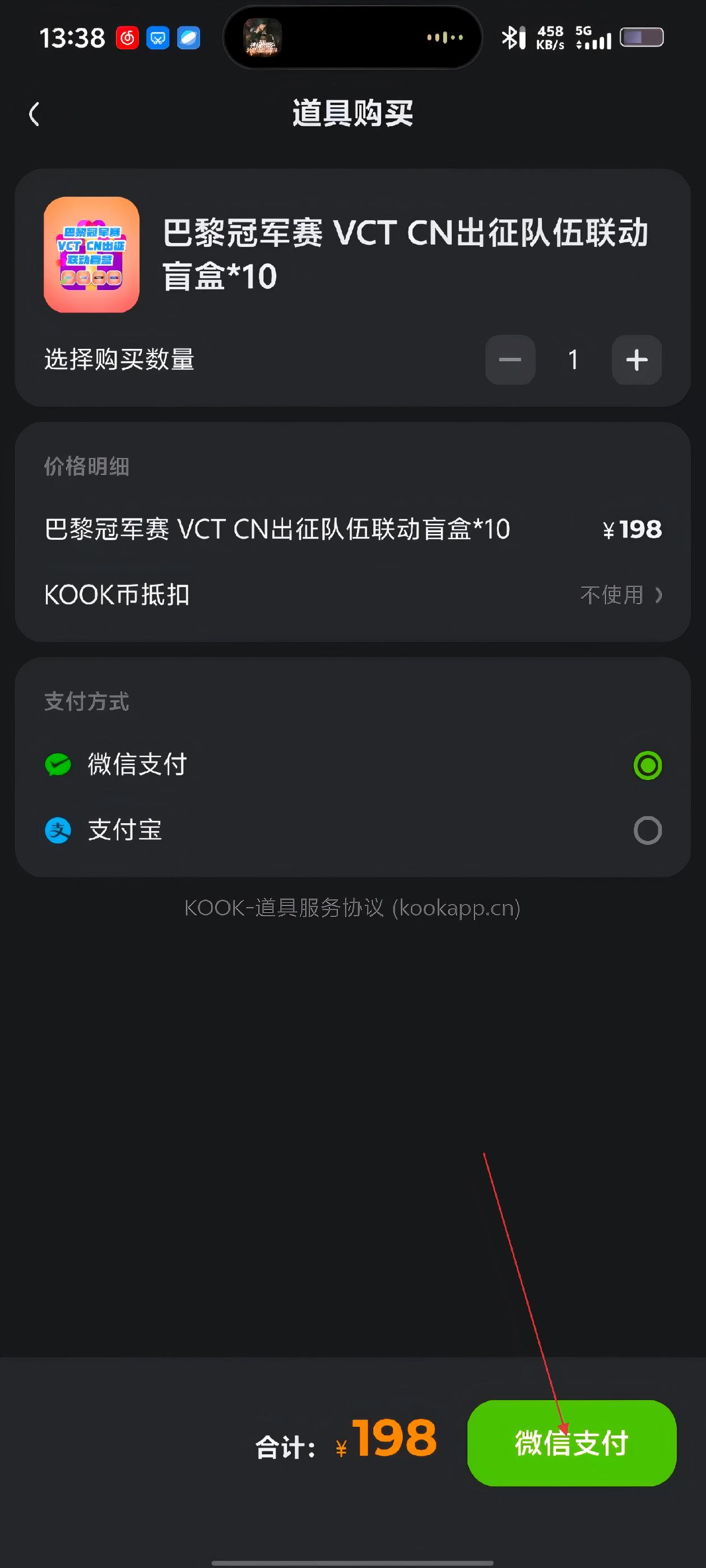Viewport: 706px width, 1568px height.
Task: Increase purchase quantity with the plus button
Action: [637, 360]
